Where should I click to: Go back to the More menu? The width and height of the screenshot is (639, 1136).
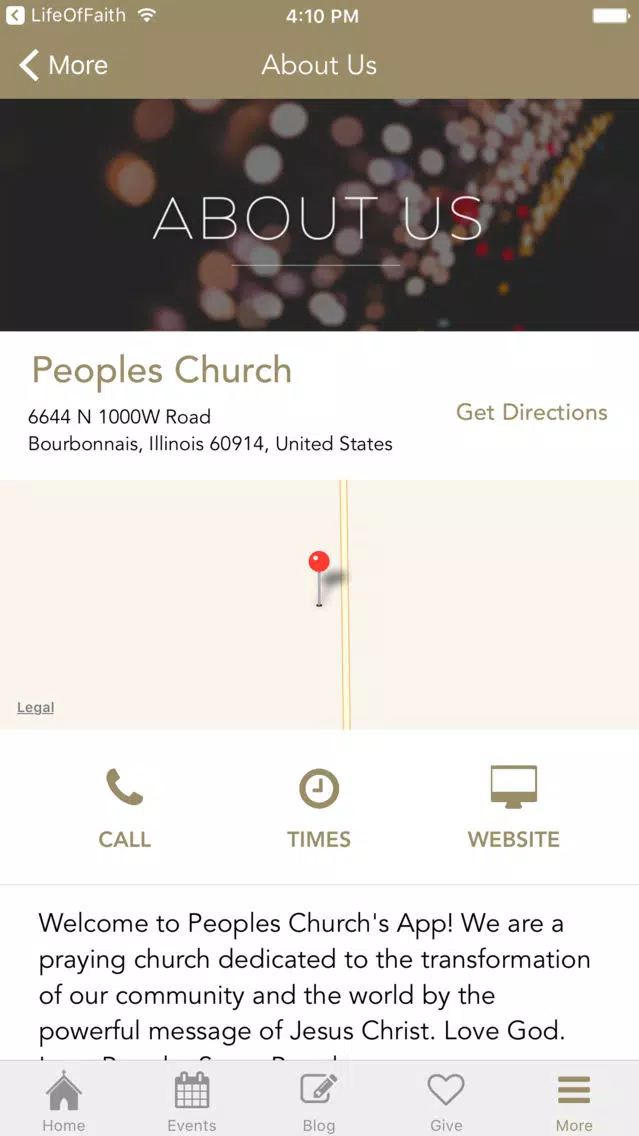(63, 65)
